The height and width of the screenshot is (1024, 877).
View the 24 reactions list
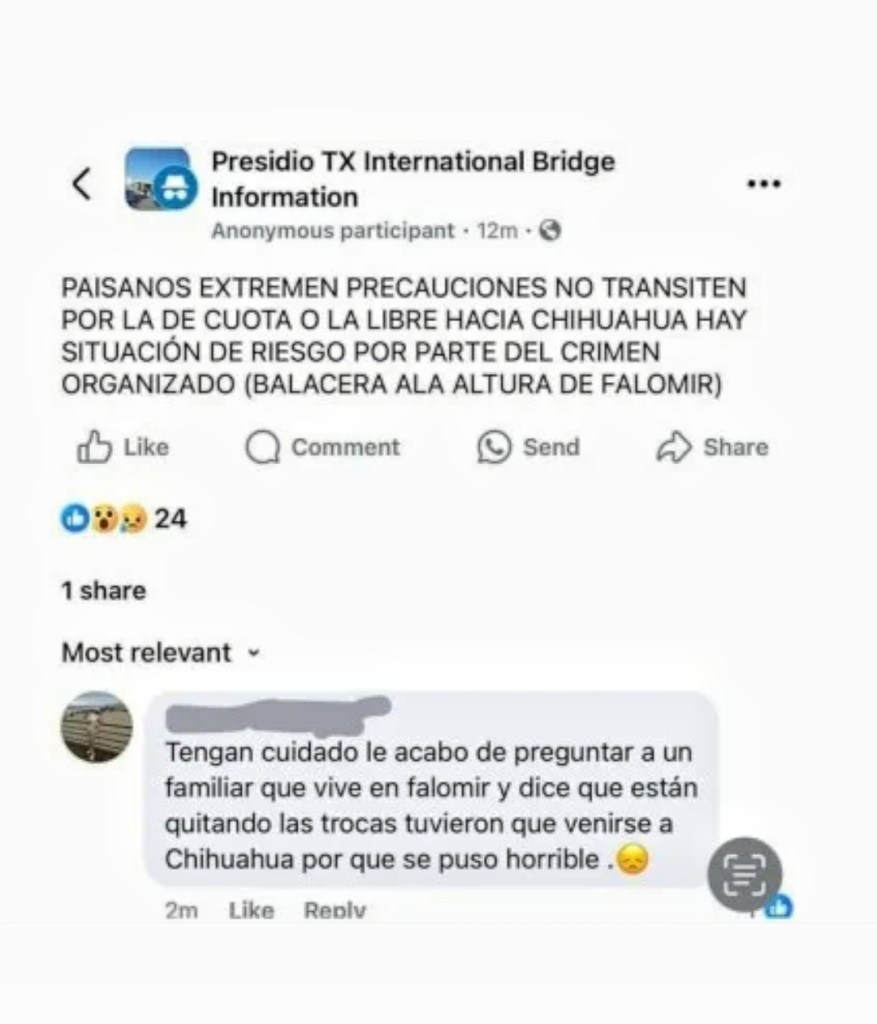point(123,518)
